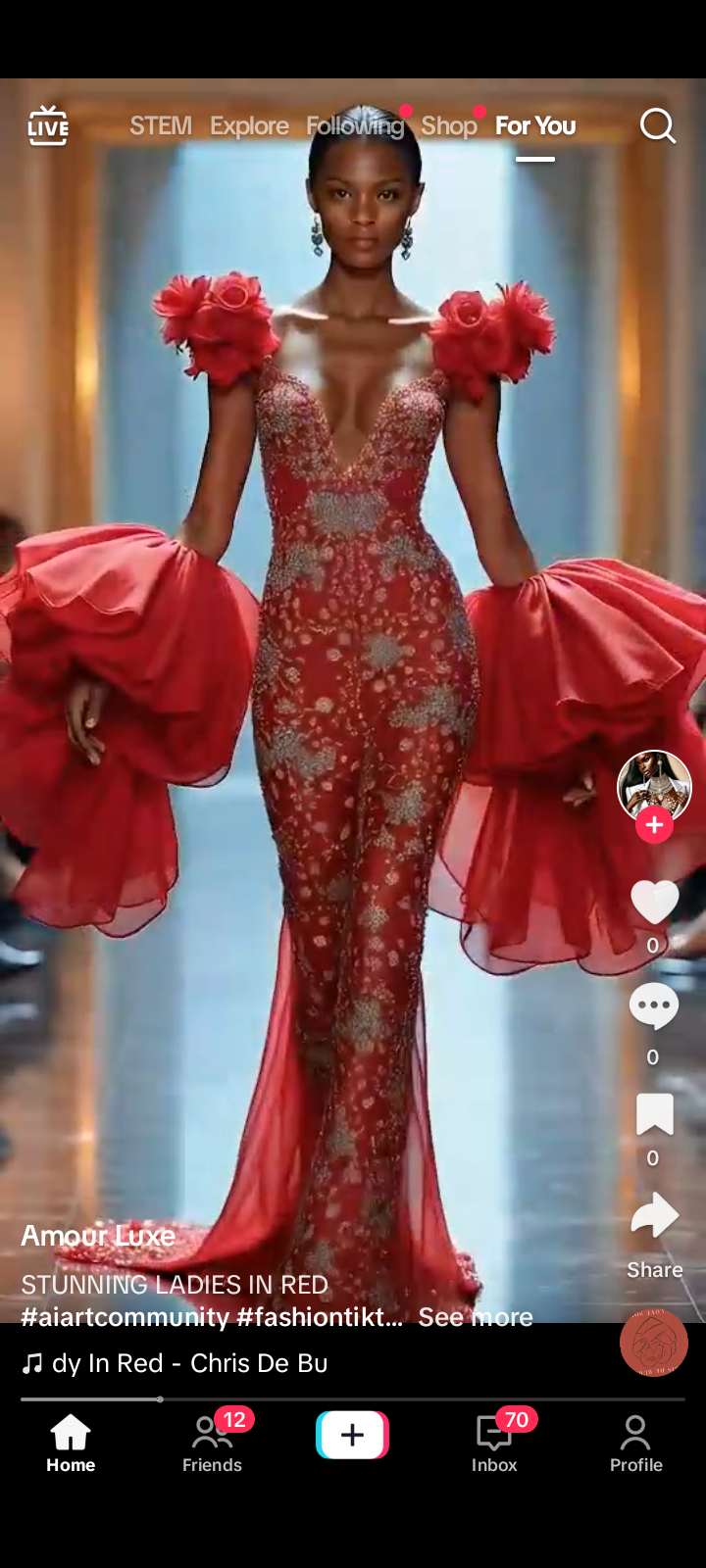
Task: Share this video
Action: [x=654, y=1217]
